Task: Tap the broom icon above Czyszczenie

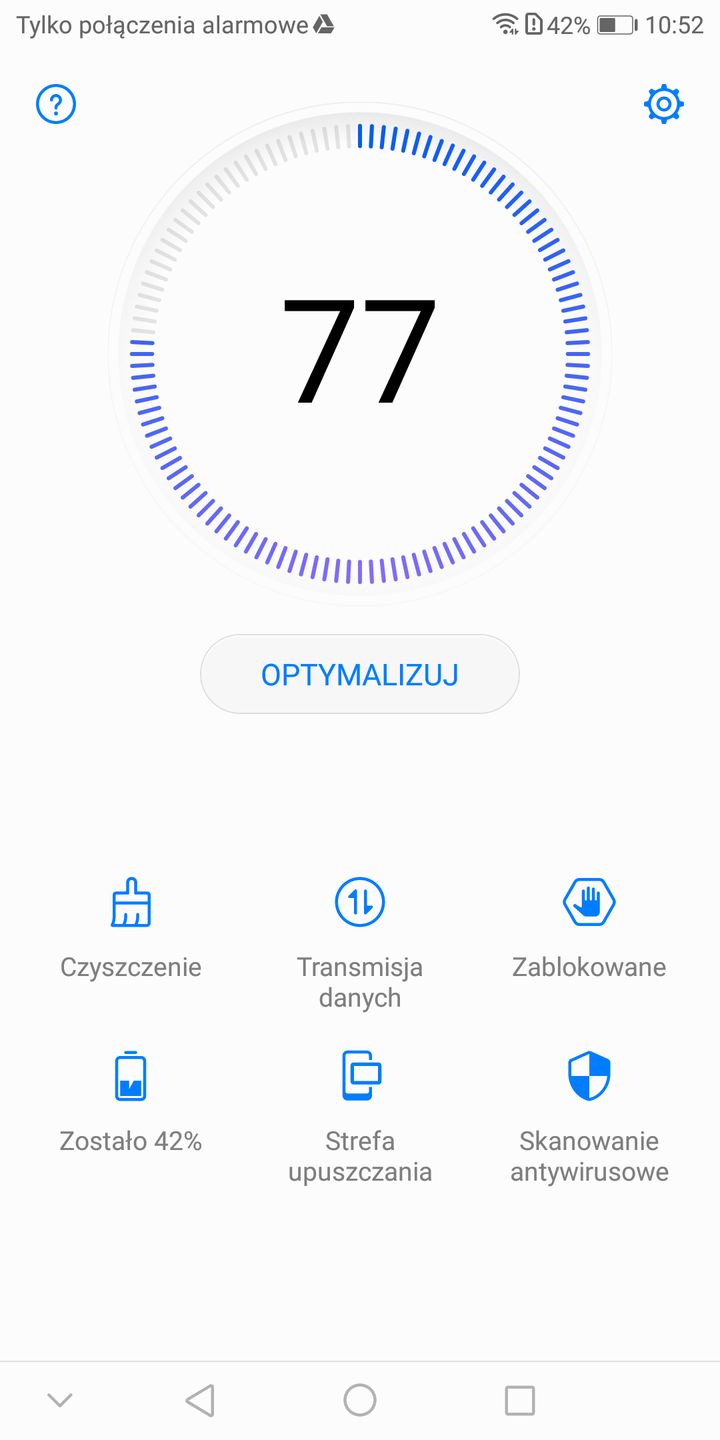Action: coord(130,902)
